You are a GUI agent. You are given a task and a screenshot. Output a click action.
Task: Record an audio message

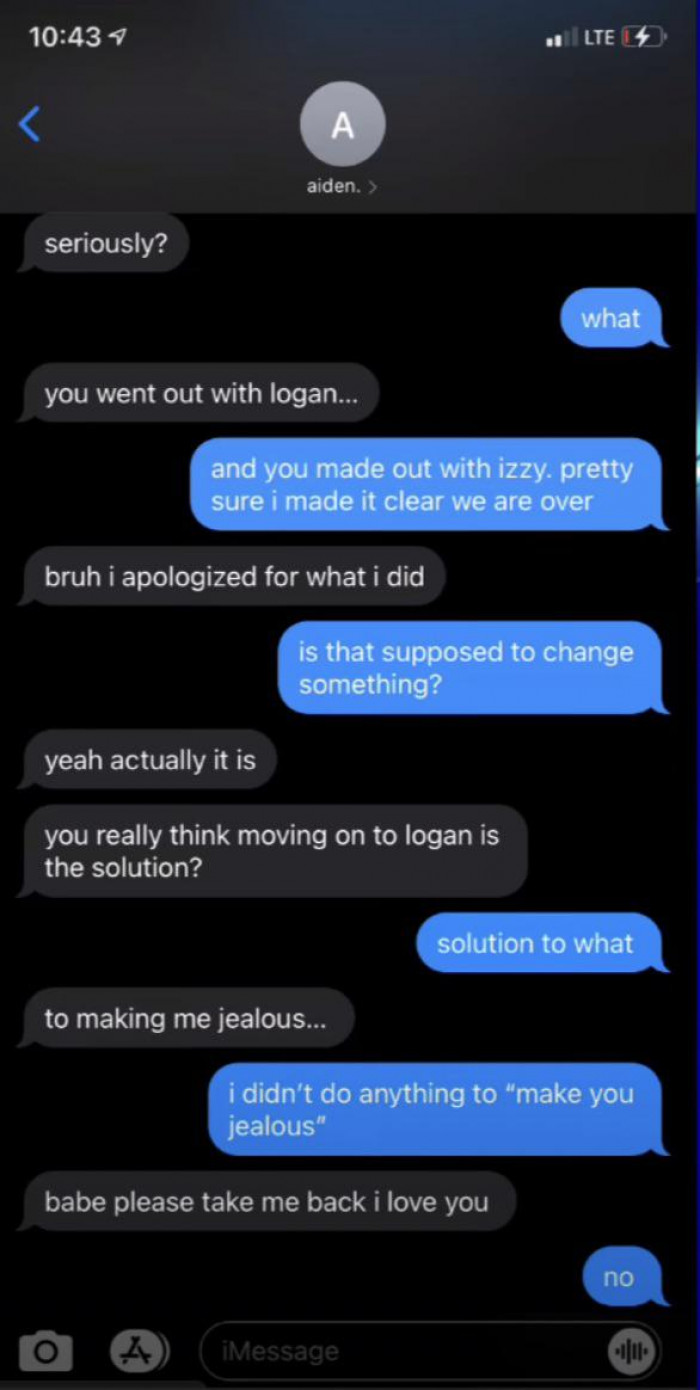click(x=632, y=1351)
